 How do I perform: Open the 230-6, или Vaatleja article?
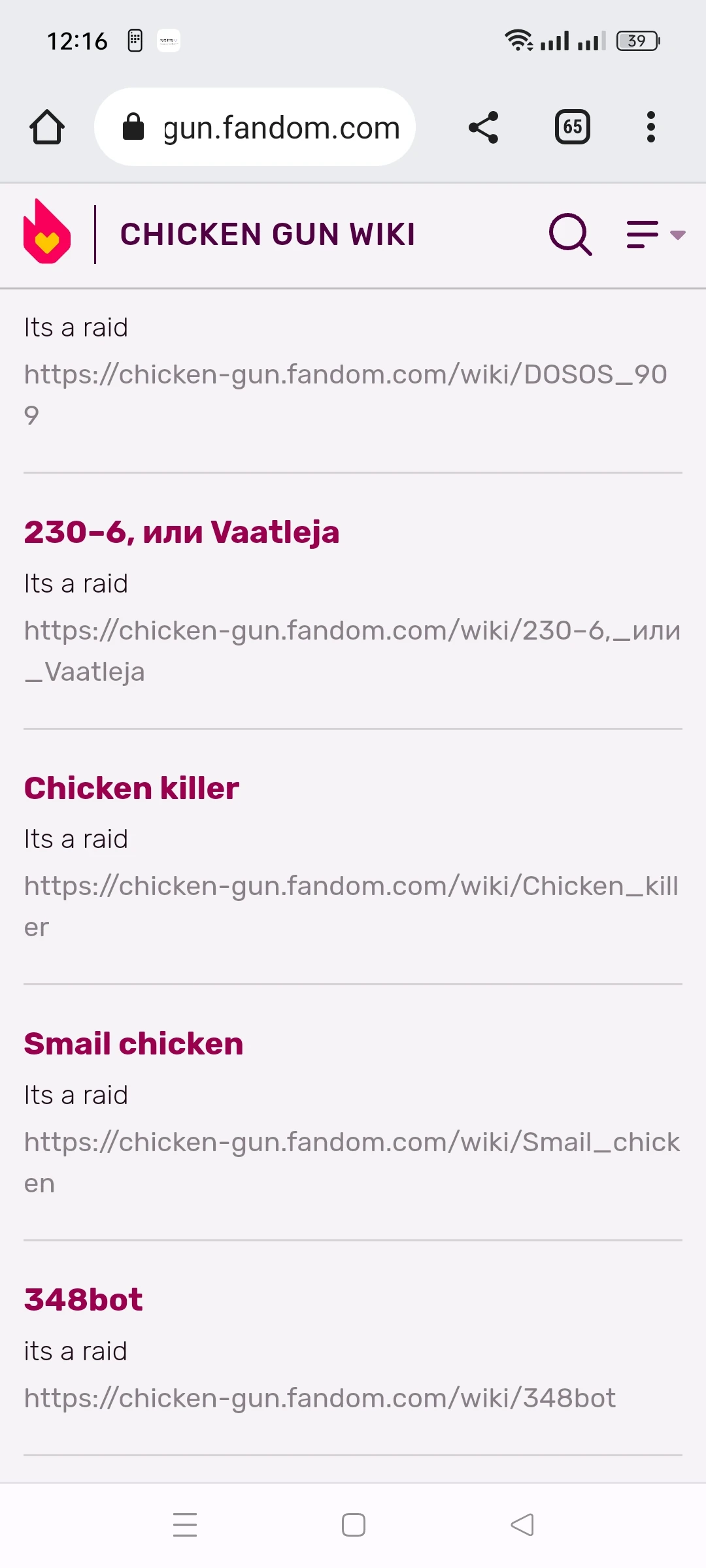(x=182, y=532)
